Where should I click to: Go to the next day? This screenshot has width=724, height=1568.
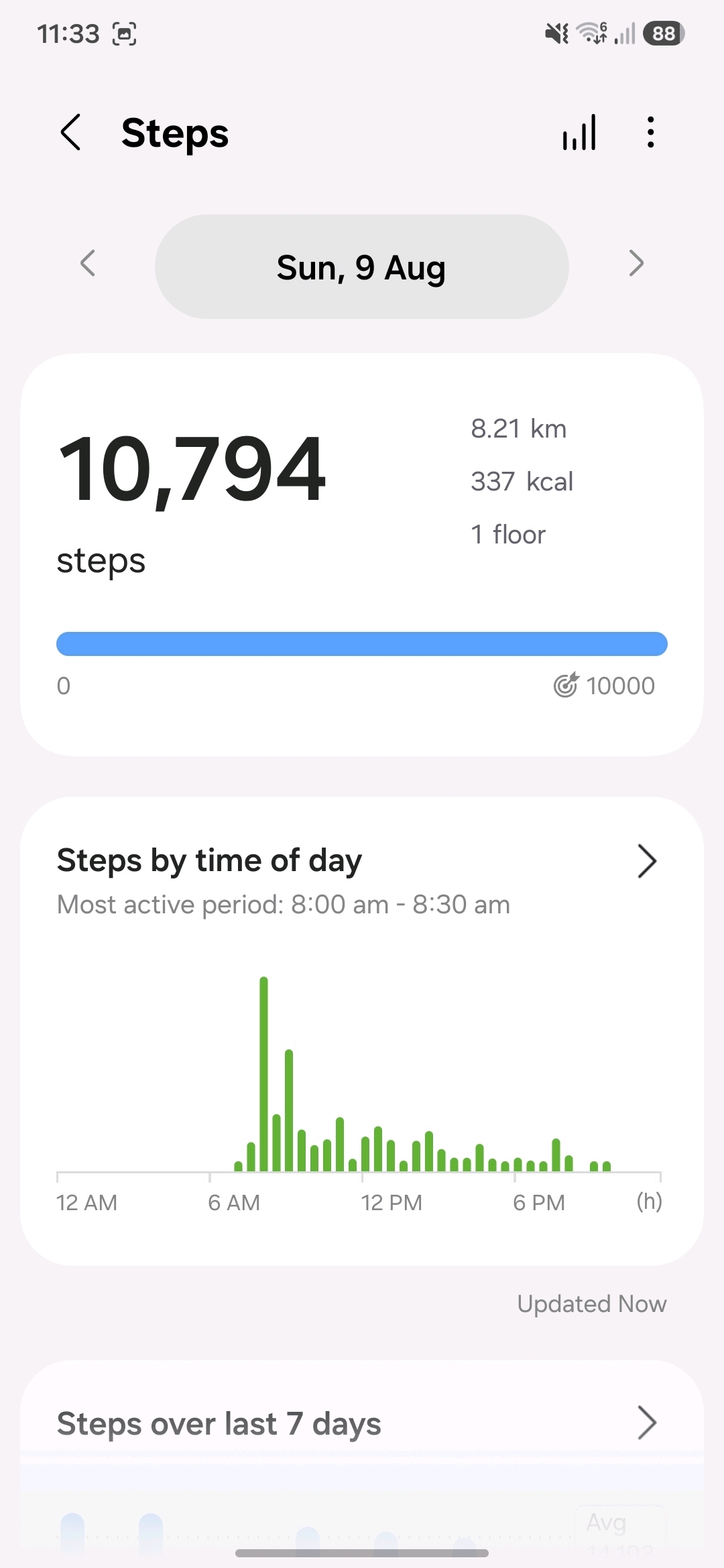point(636,263)
